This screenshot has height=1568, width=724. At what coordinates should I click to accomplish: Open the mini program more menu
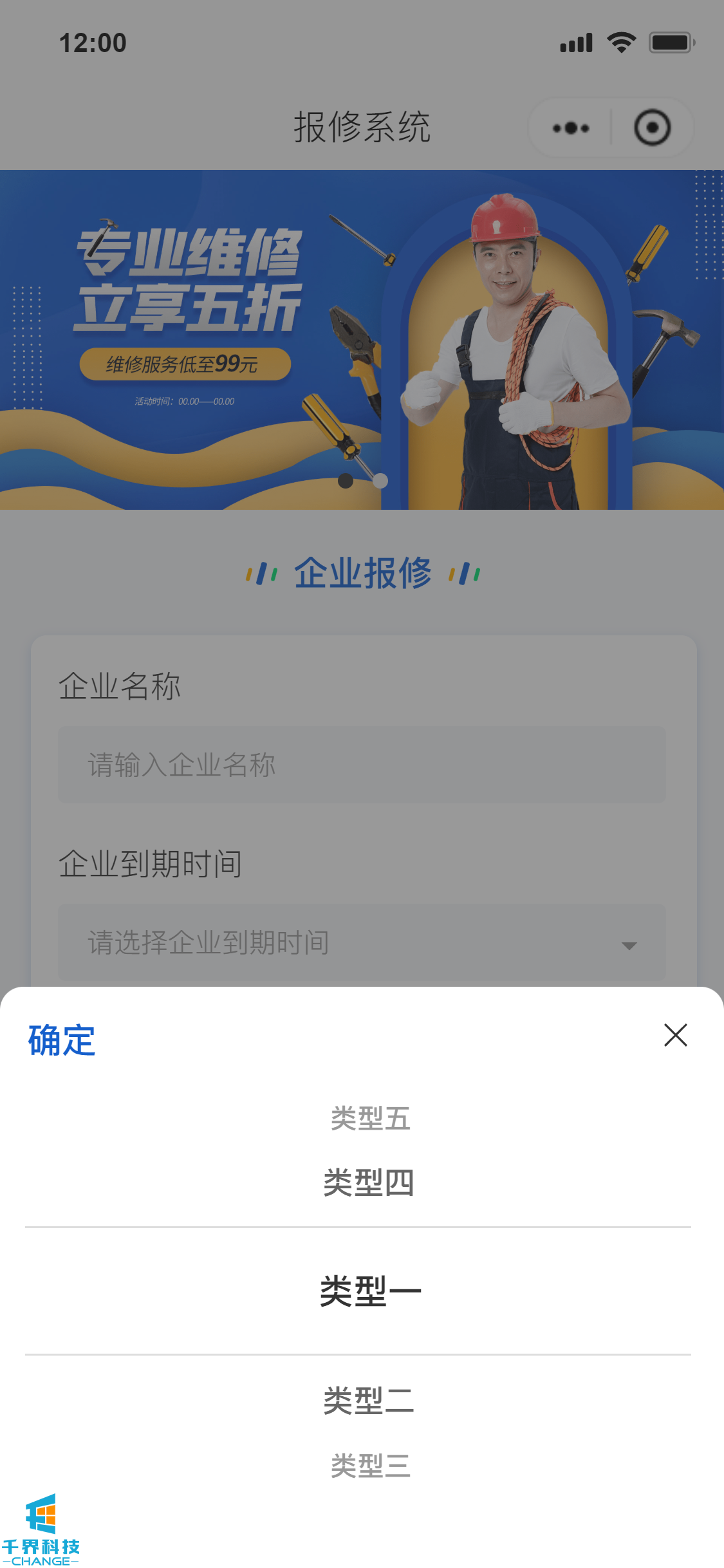point(571,128)
